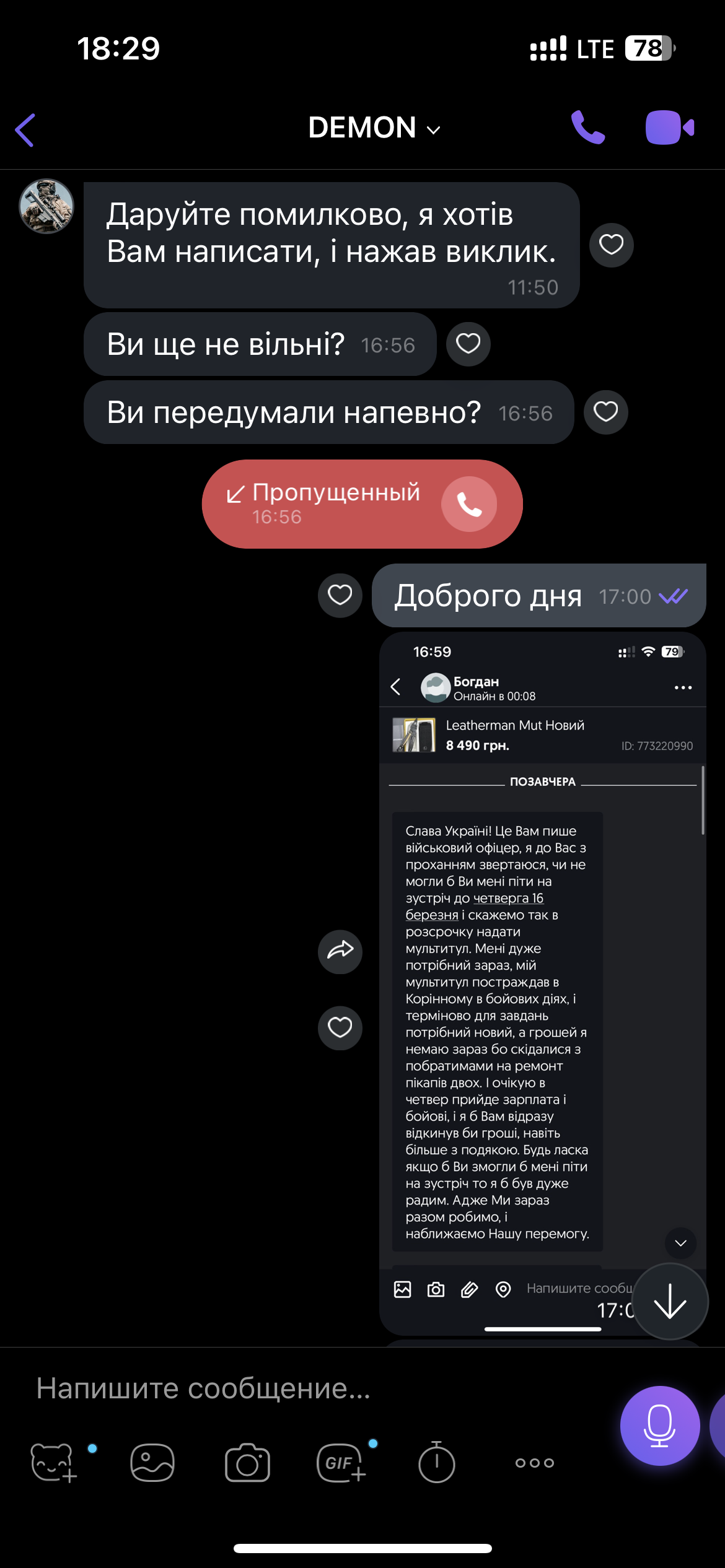The height and width of the screenshot is (1568, 725).
Task: Like the message "Ви передумали напевно?"
Action: [606, 412]
